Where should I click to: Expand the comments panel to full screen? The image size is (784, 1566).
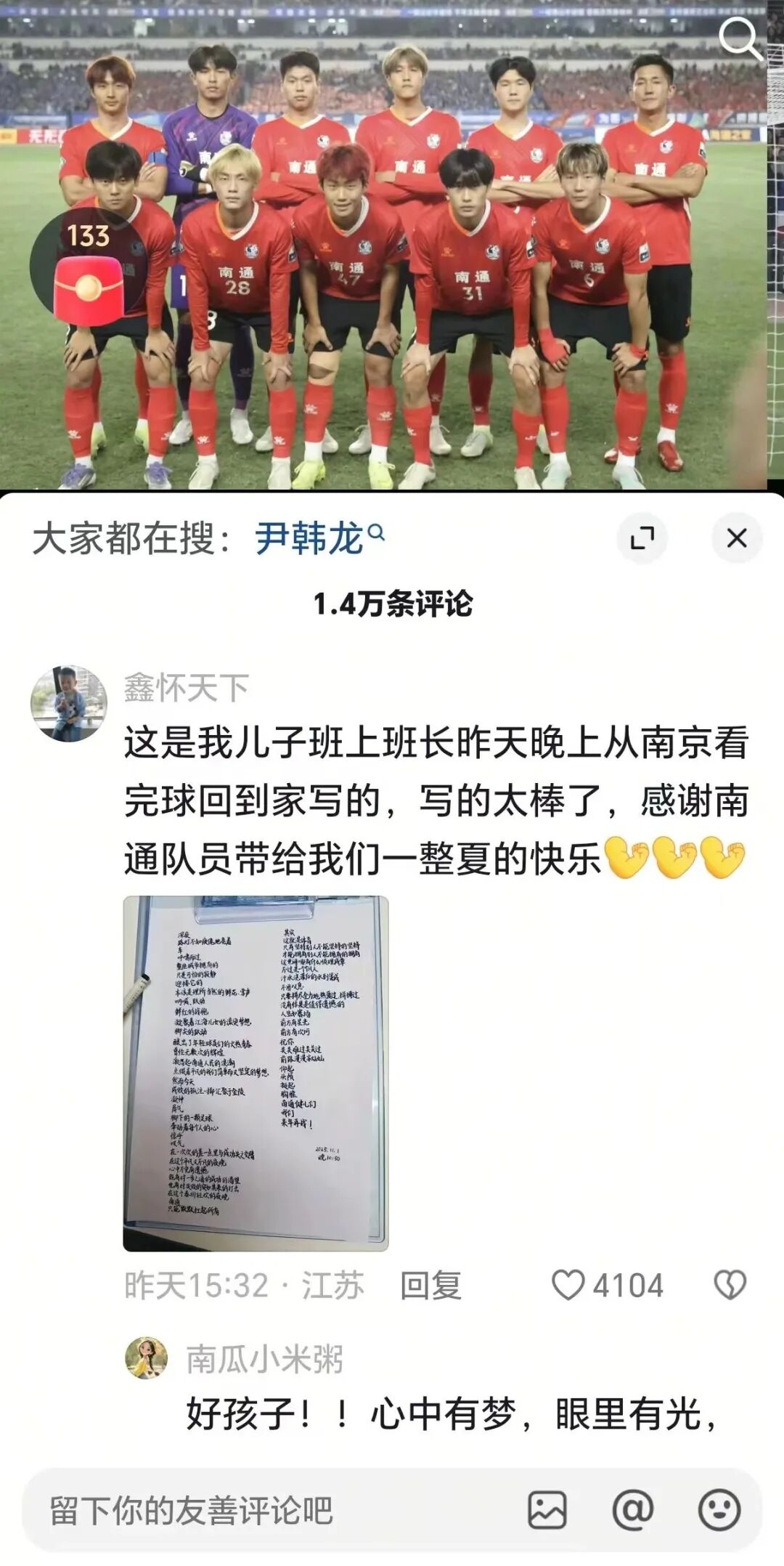642,538
